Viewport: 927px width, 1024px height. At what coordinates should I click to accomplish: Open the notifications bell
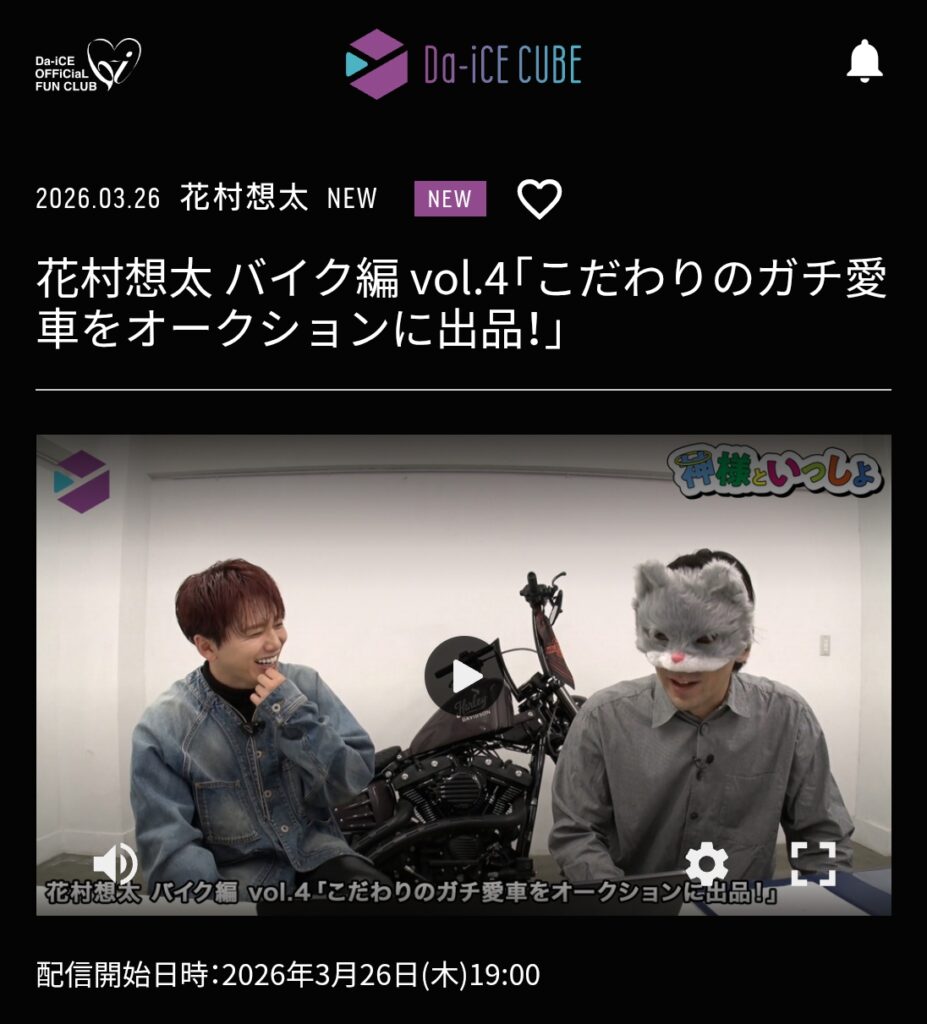pyautogui.click(x=864, y=62)
